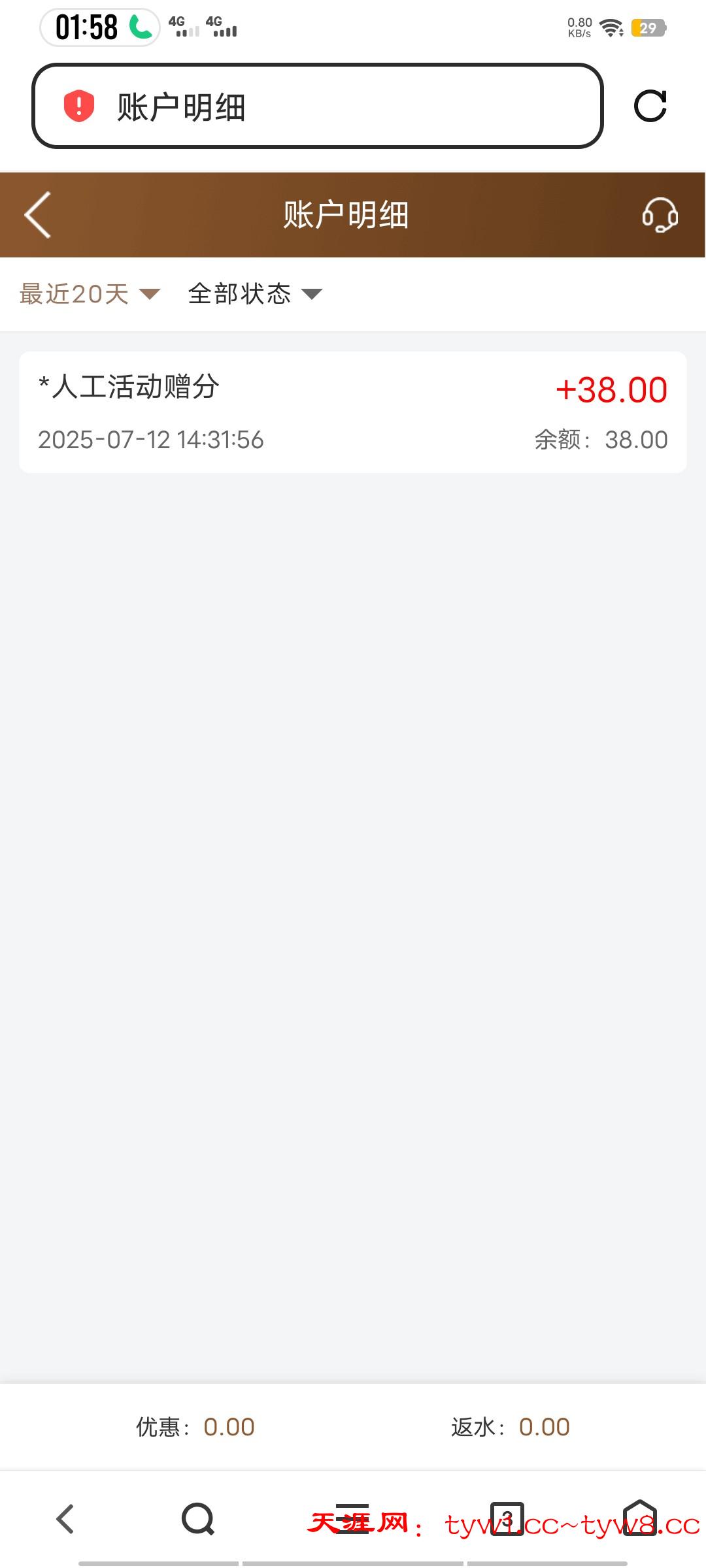Contact customer service via the headset icon
The height and width of the screenshot is (1568, 706).
point(660,215)
